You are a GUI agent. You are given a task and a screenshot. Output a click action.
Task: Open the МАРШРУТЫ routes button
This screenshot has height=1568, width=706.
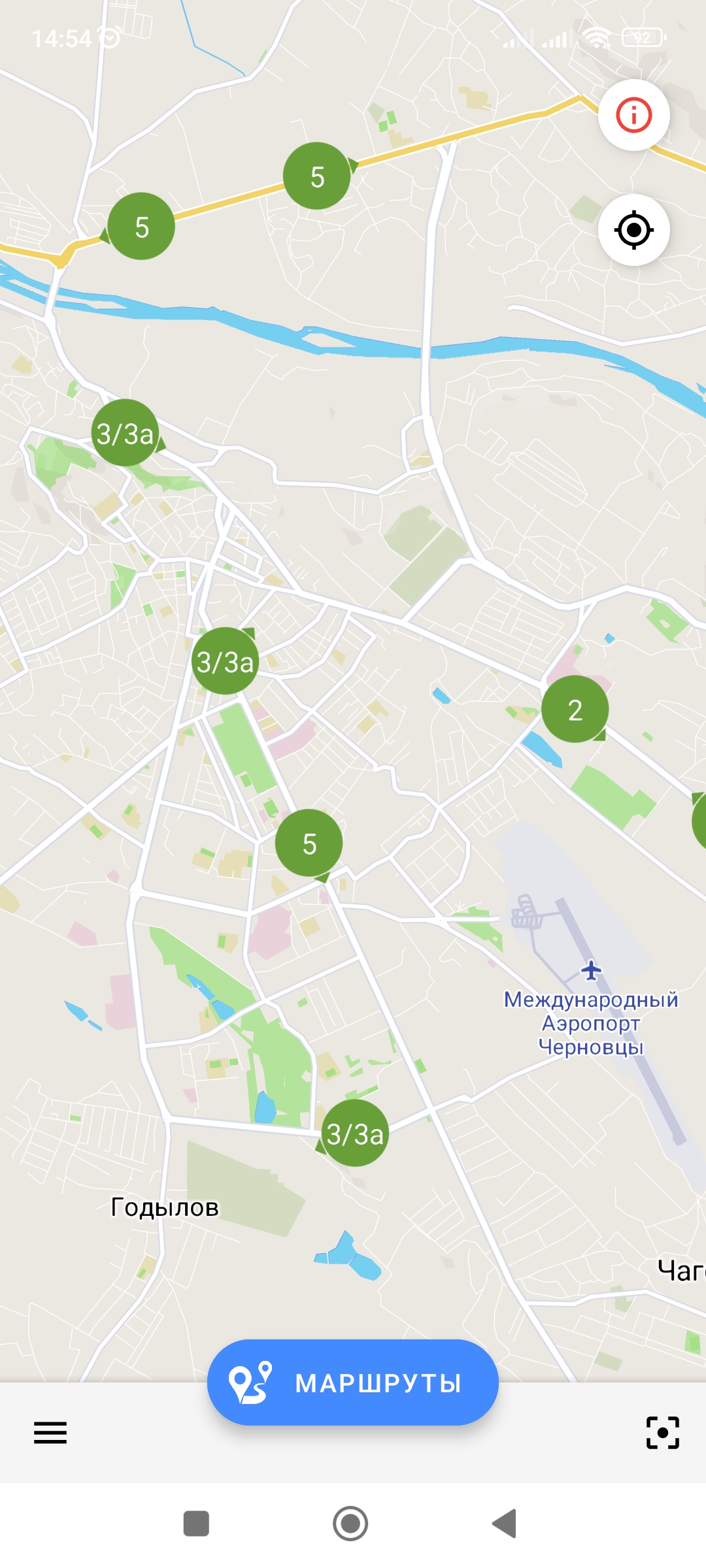pyautogui.click(x=353, y=1382)
